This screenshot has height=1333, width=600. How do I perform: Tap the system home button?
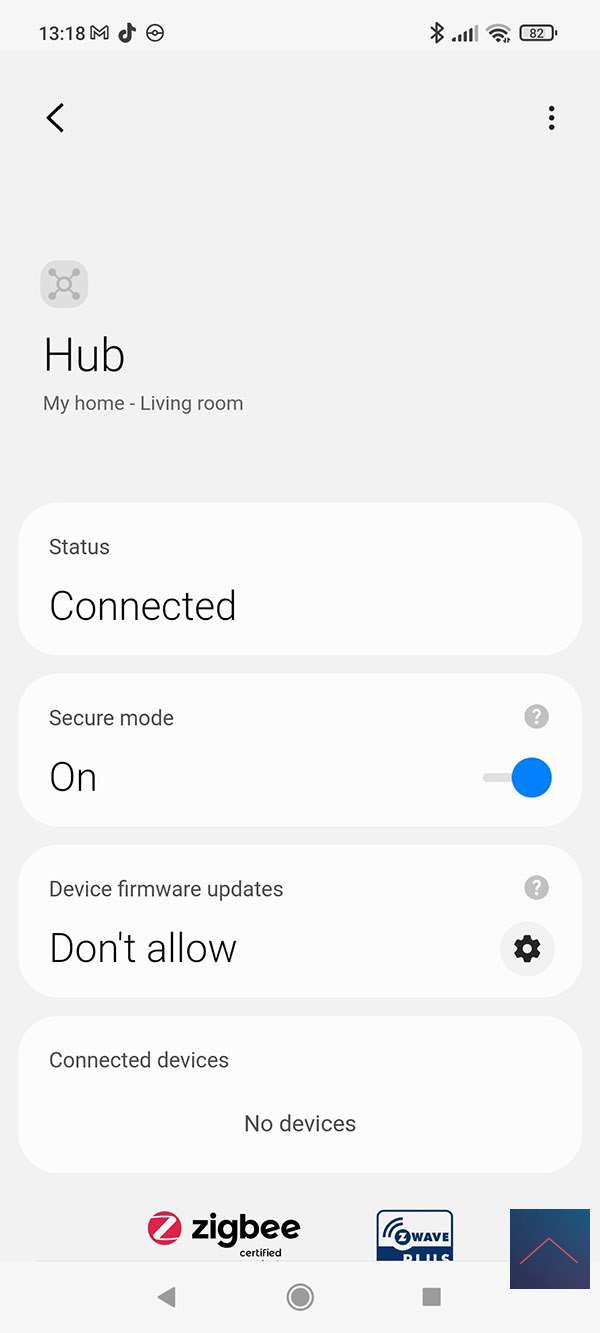pyautogui.click(x=300, y=1297)
